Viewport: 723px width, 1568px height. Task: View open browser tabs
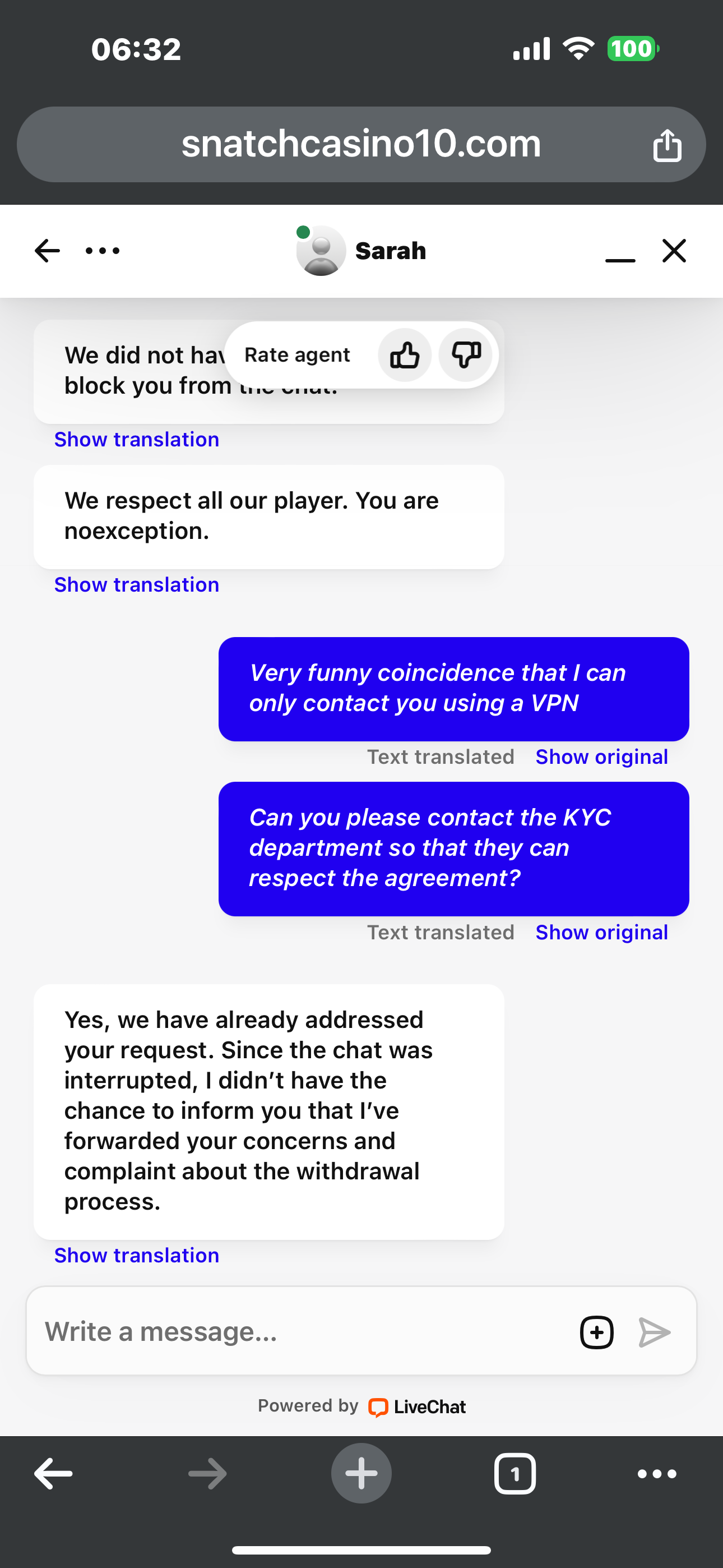[515, 1474]
